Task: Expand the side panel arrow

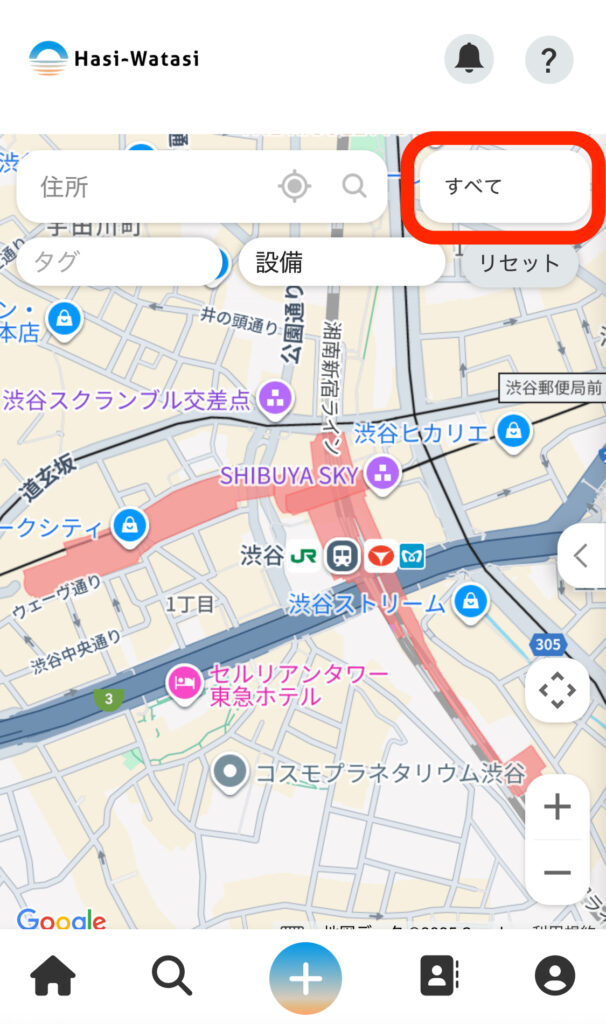Action: [582, 553]
